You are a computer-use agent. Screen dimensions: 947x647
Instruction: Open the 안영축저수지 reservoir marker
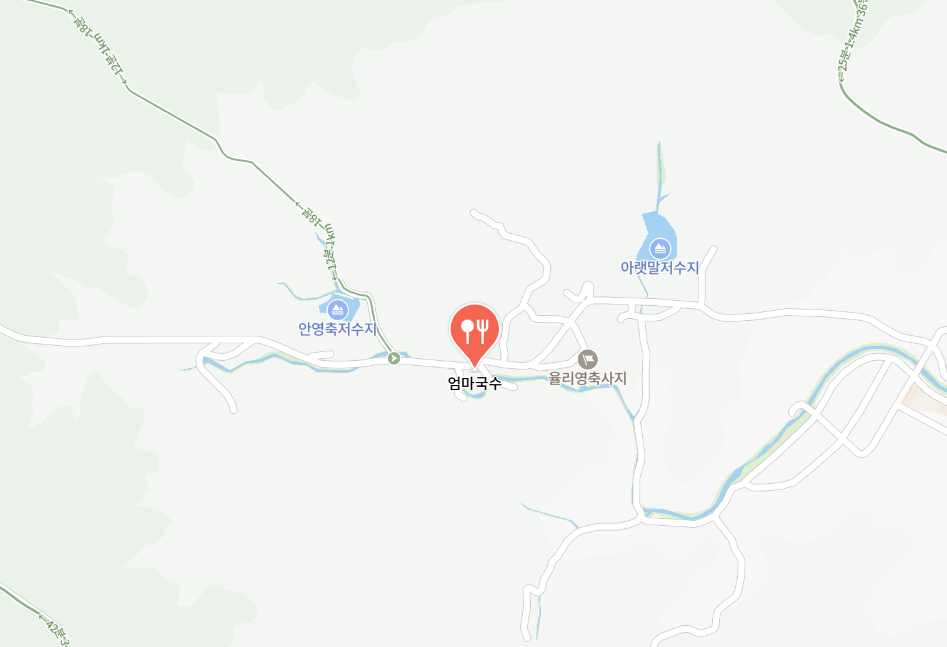click(x=339, y=309)
